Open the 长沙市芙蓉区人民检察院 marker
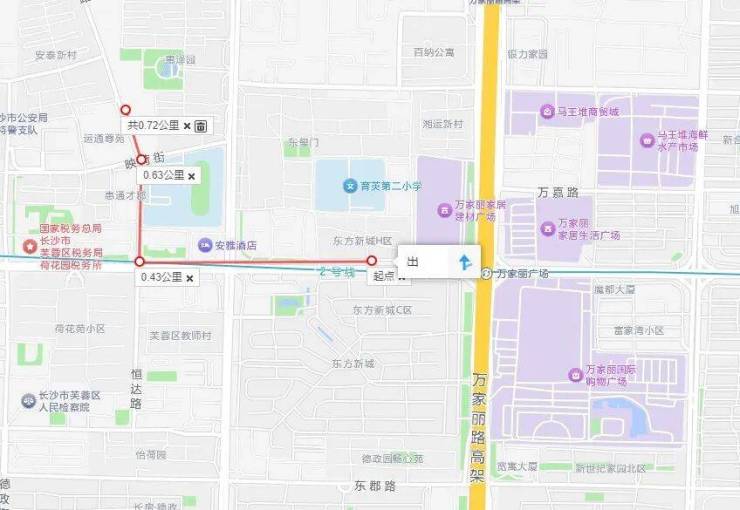 26,401
